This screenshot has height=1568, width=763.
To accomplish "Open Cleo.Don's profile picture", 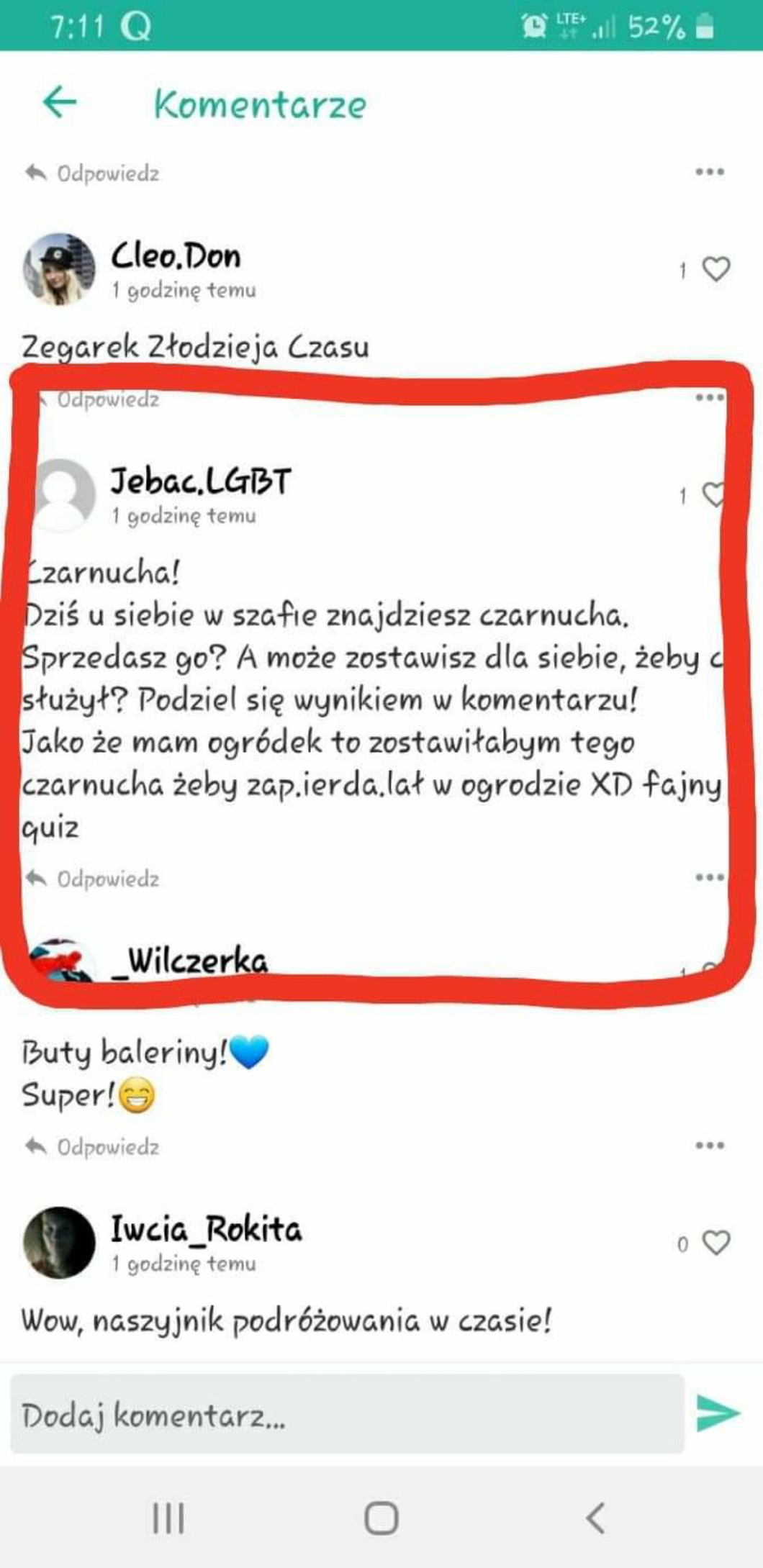I will coord(59,269).
